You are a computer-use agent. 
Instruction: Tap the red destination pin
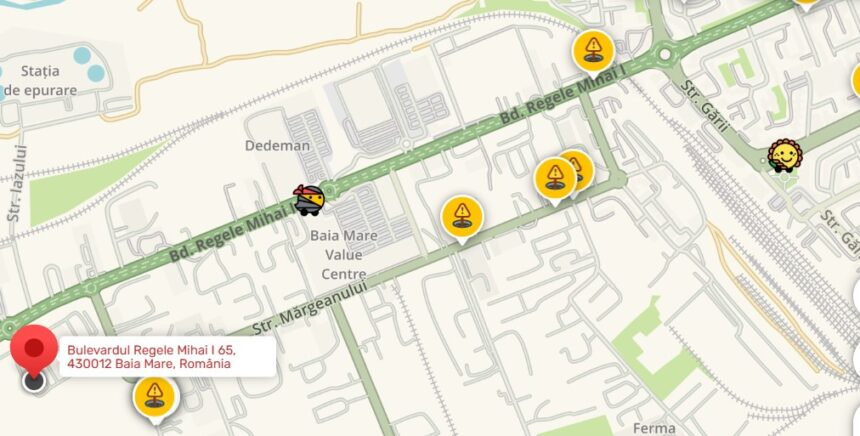tap(35, 350)
